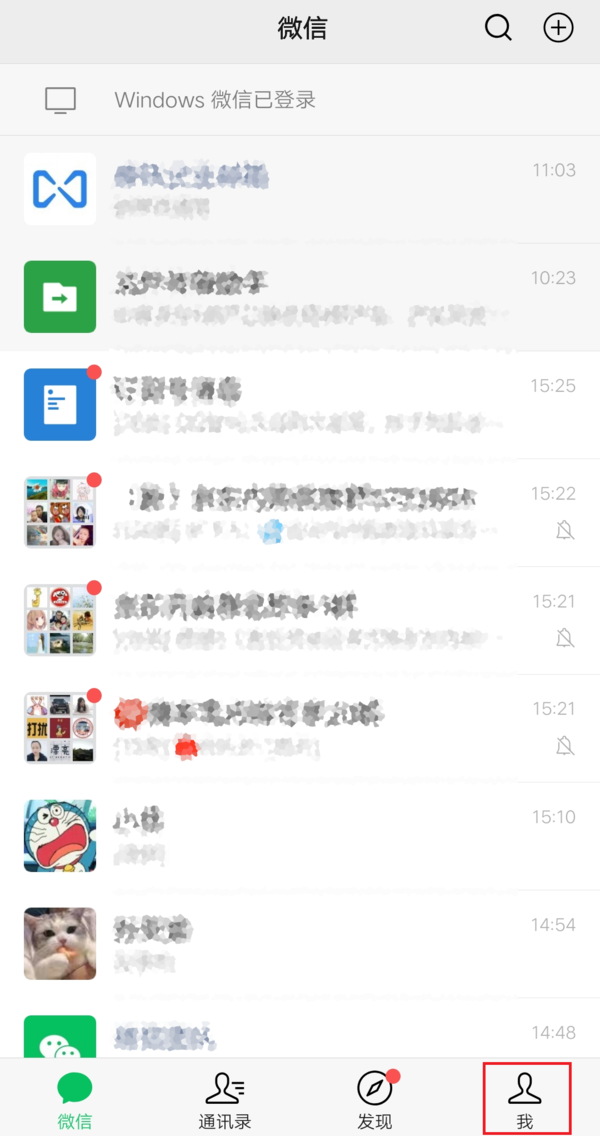This screenshot has width=600, height=1136.
Task: Open the Windows 微信已登录 banner
Action: [x=300, y=100]
